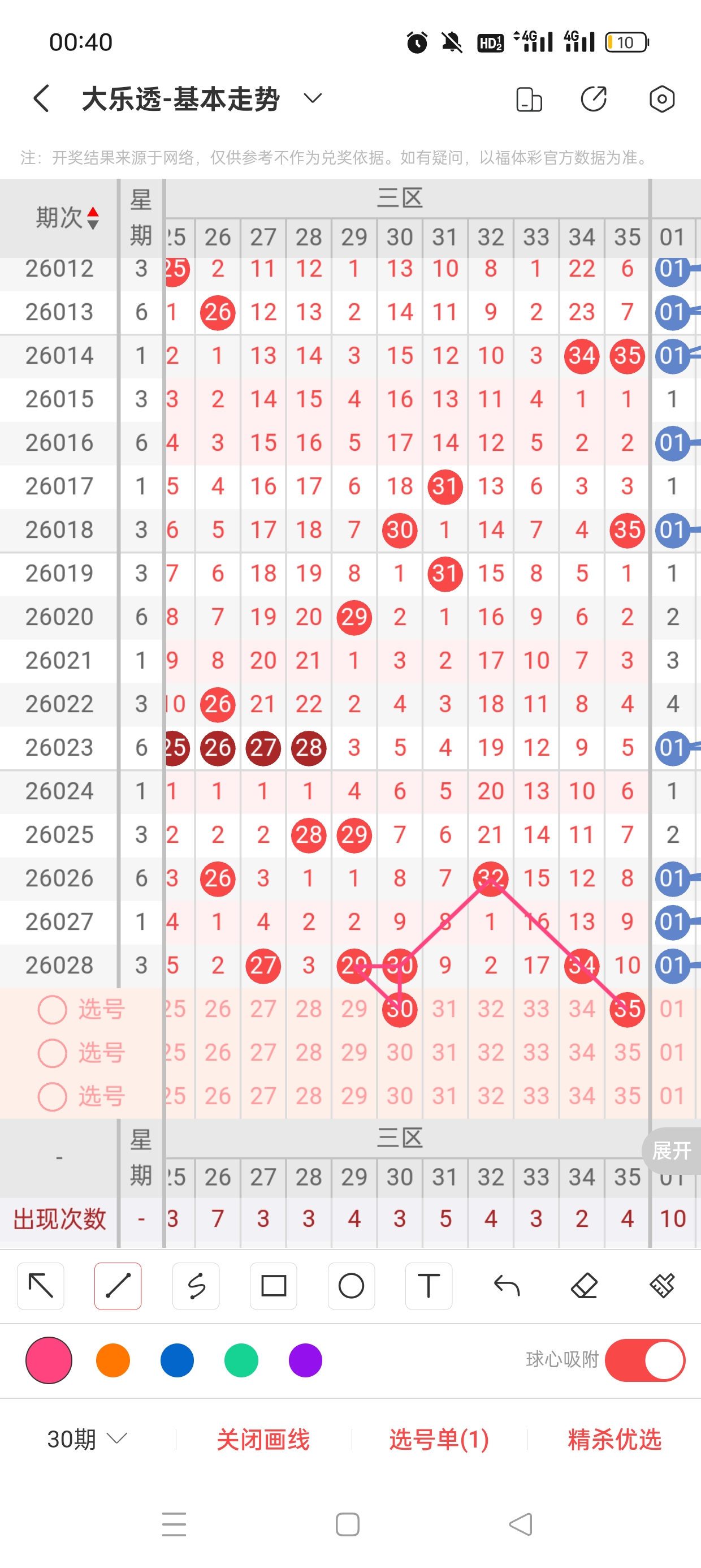Undo the last drawn line
This screenshot has height=1568, width=701.
point(507,1286)
